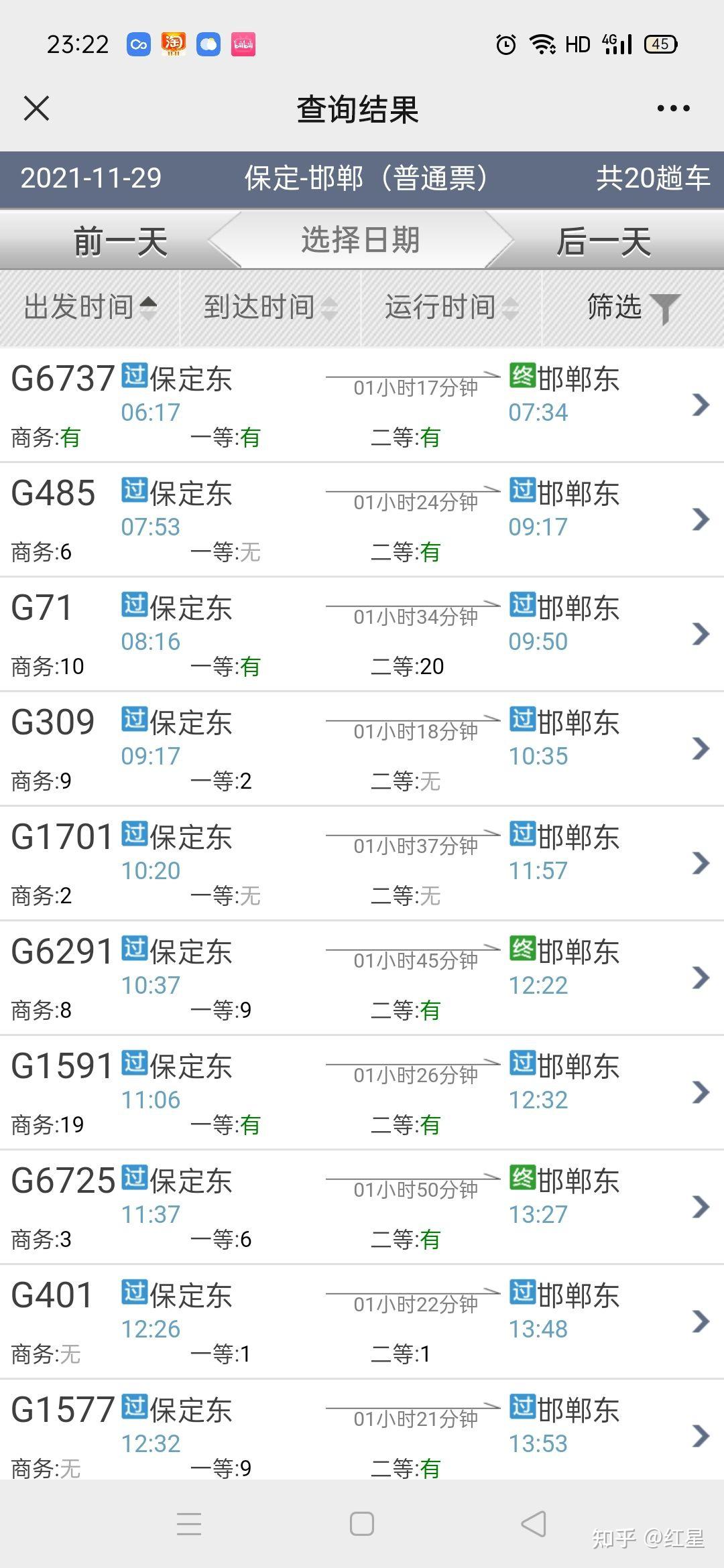This screenshot has height=1568, width=724.
Task: Open train G309 departing 09:17
Action: 362,748
